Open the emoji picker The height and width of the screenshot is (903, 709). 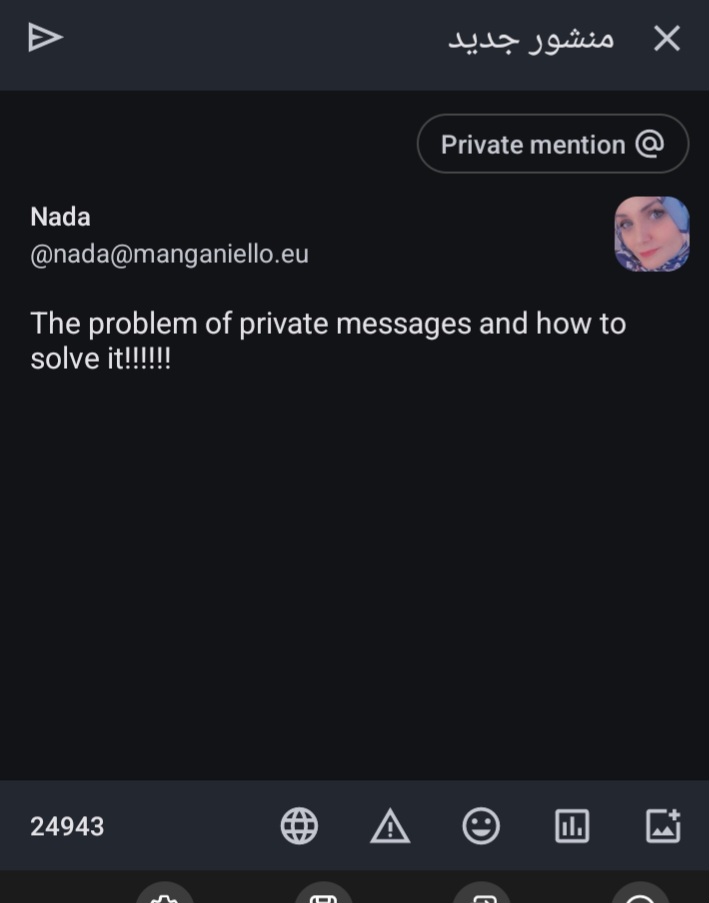pos(481,826)
